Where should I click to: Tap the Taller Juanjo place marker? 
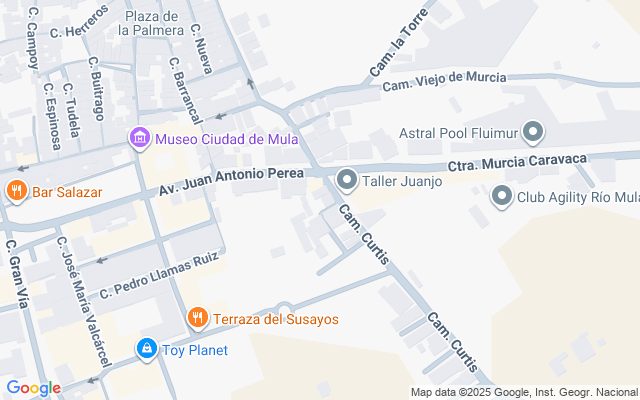click(x=347, y=180)
